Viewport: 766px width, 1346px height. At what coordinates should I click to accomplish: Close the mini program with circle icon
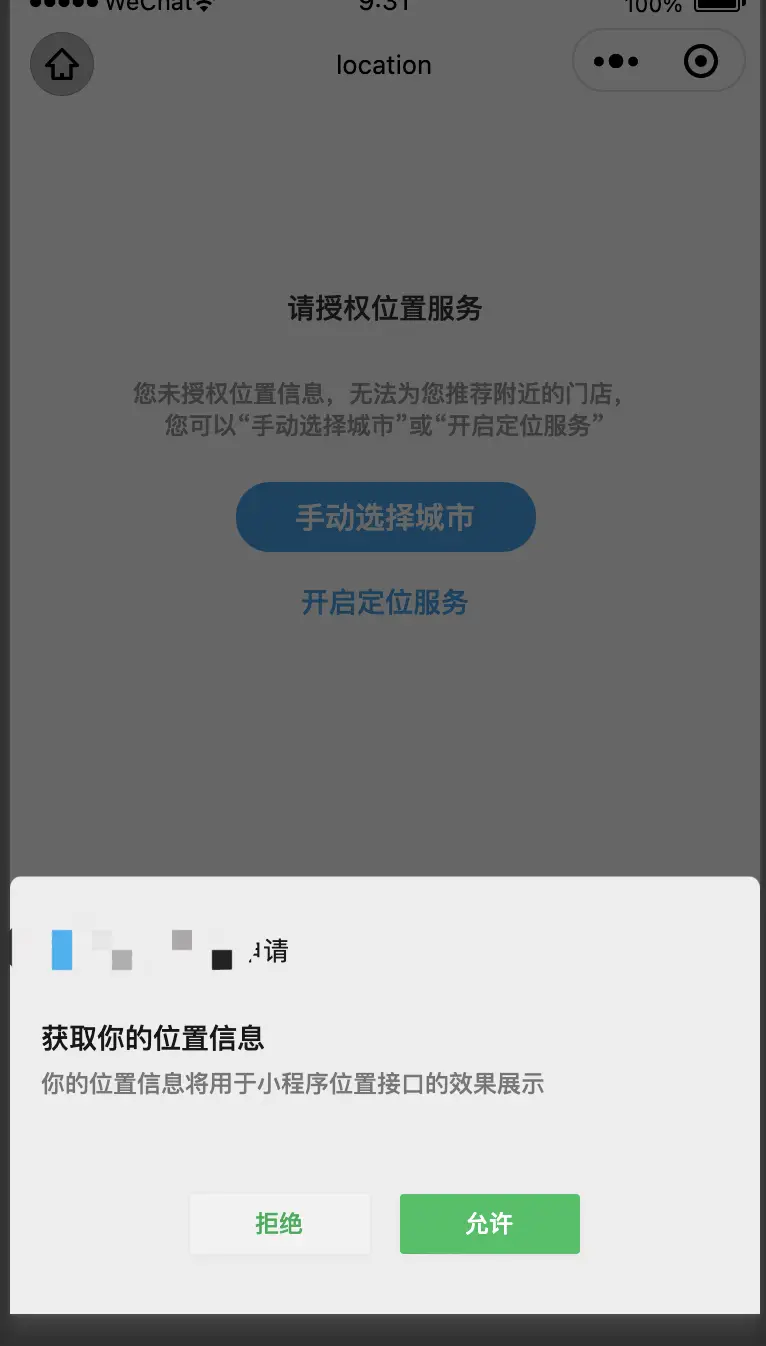click(x=701, y=62)
